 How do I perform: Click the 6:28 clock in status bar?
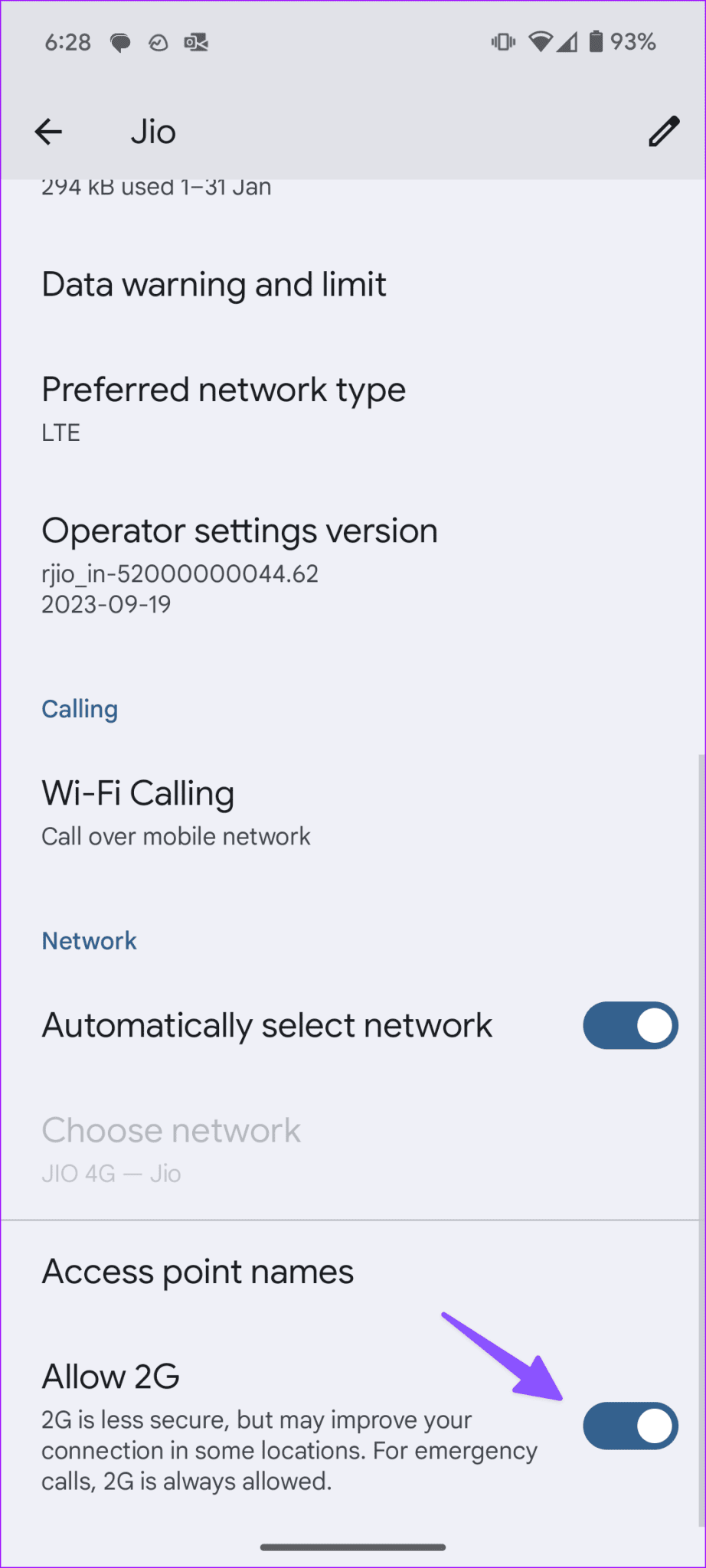(67, 42)
